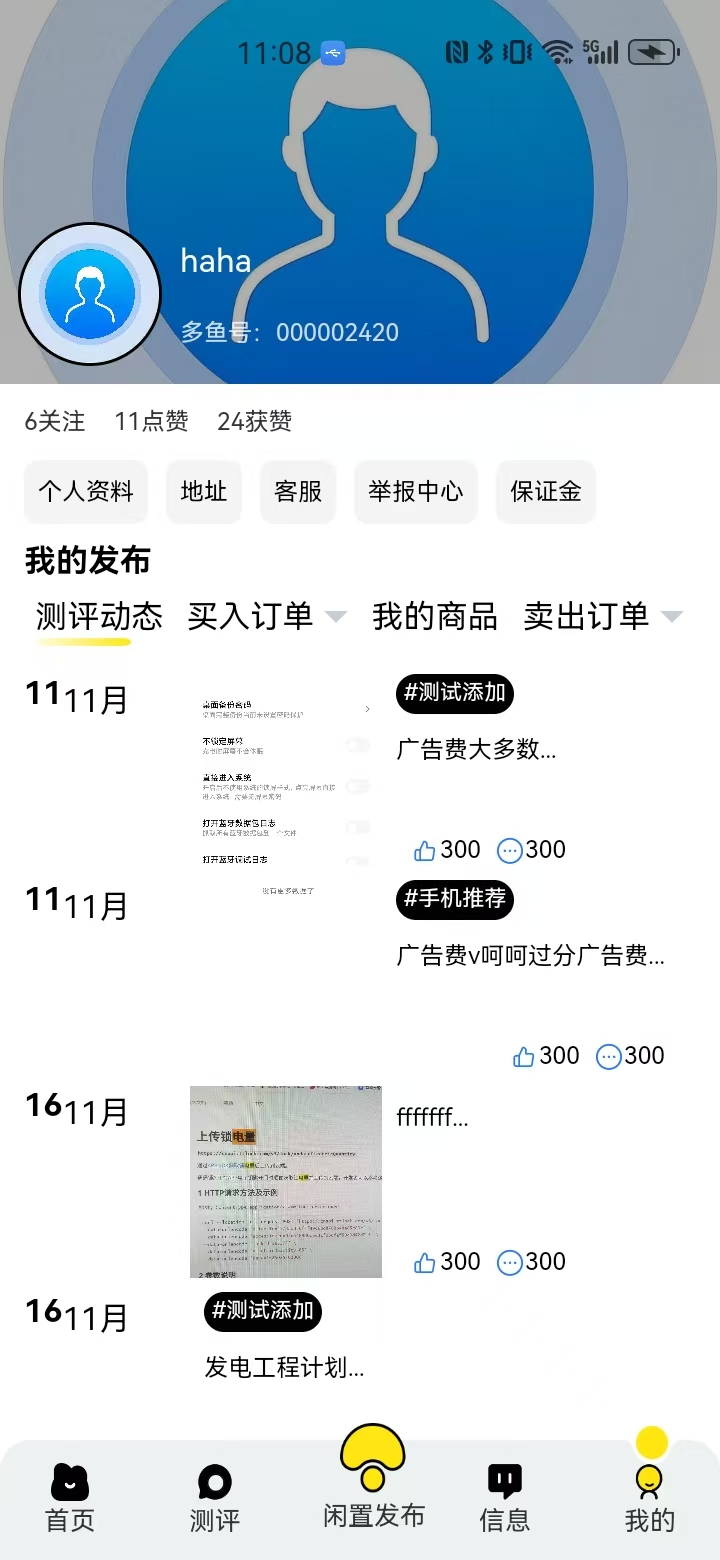Tap the comment bubble on the fffffff post
The height and width of the screenshot is (1560, 720).
point(508,1261)
